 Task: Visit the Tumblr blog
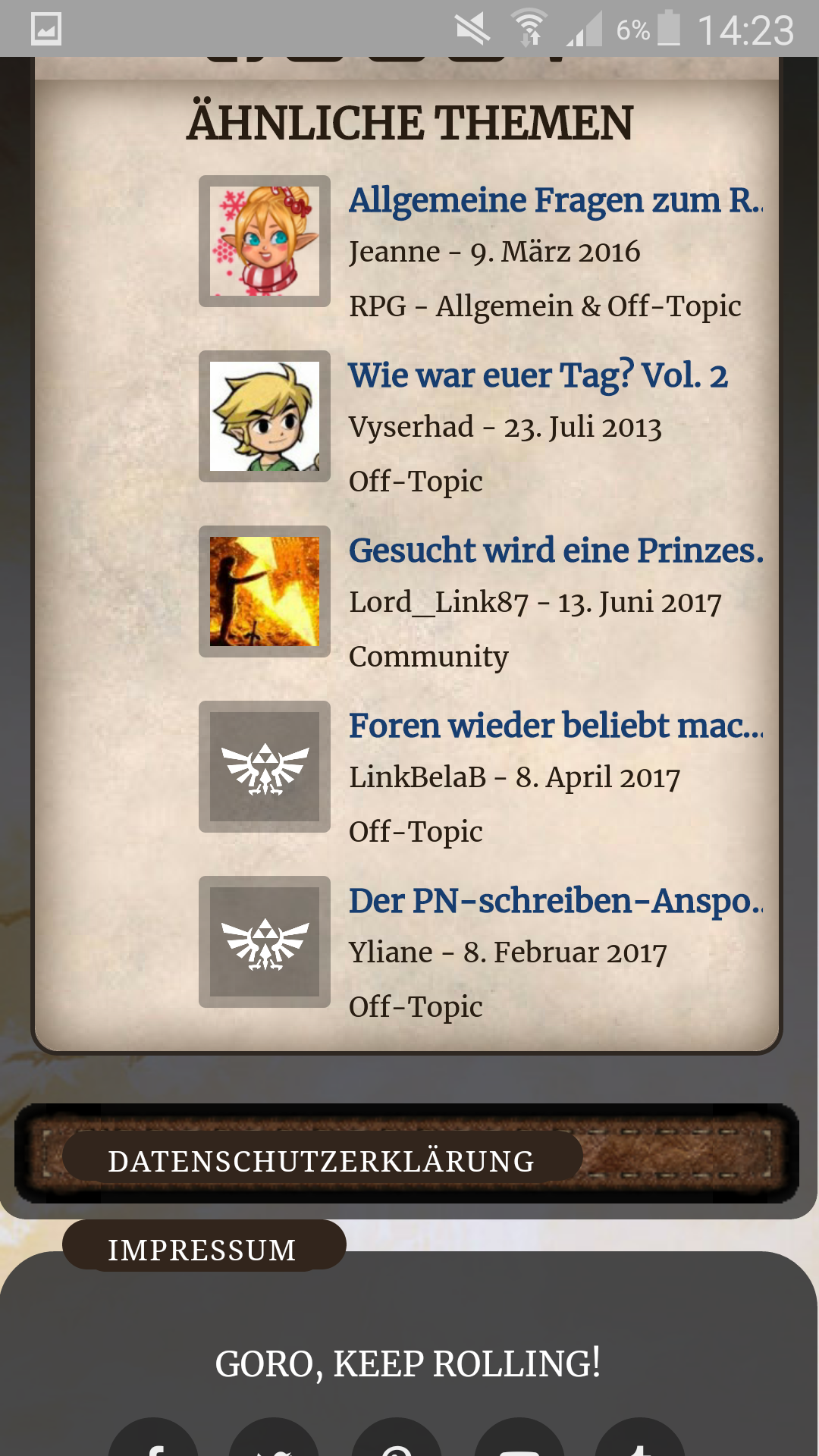coord(640,1441)
